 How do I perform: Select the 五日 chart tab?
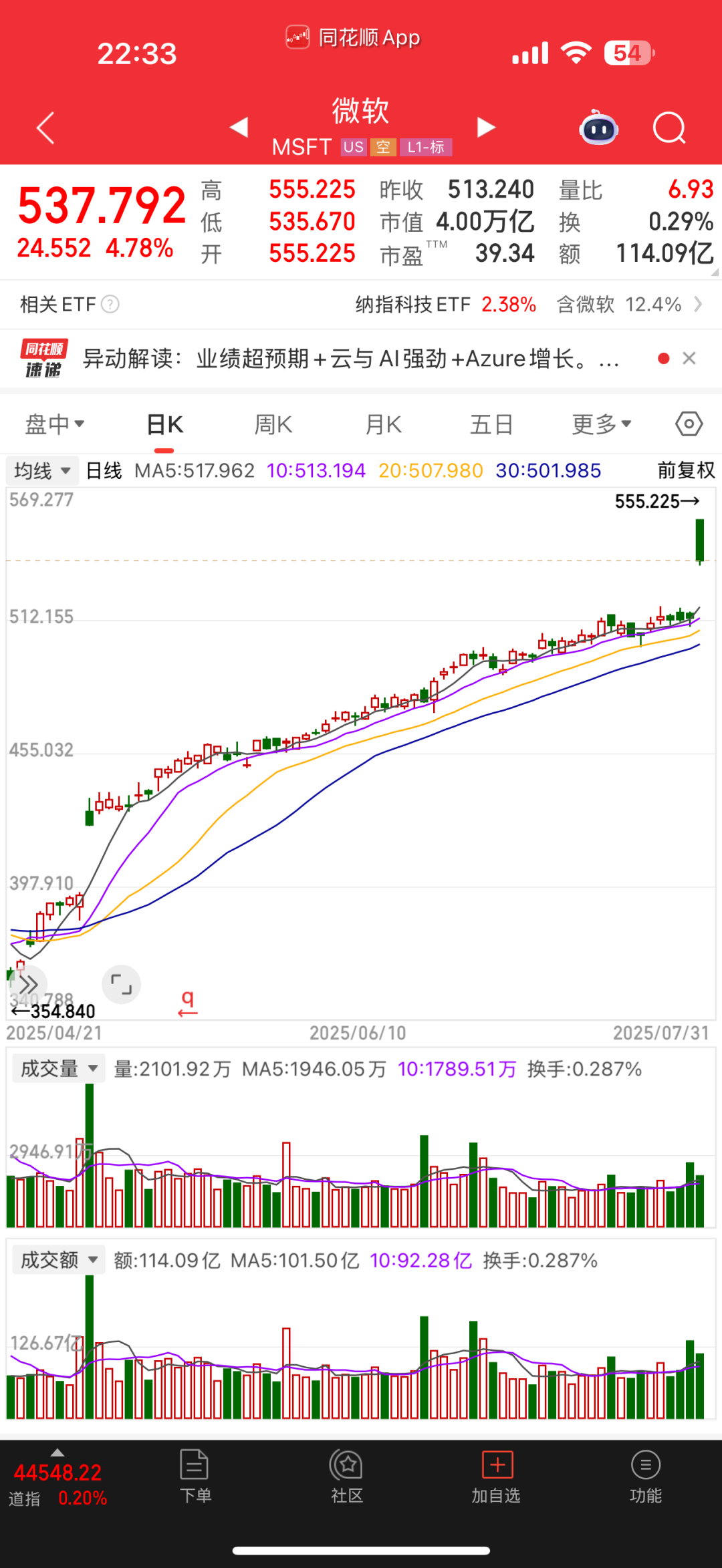(491, 424)
